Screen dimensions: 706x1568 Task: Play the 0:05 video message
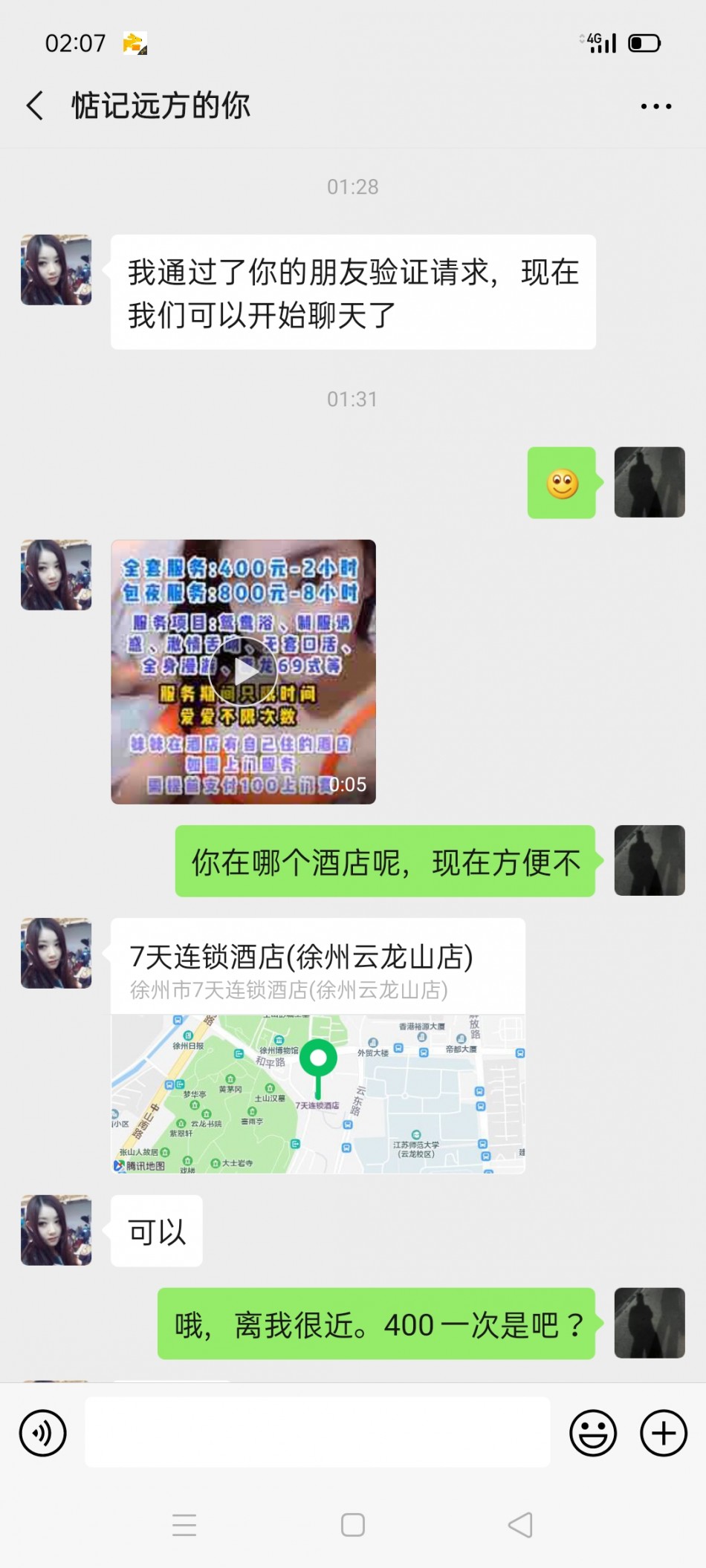[243, 671]
